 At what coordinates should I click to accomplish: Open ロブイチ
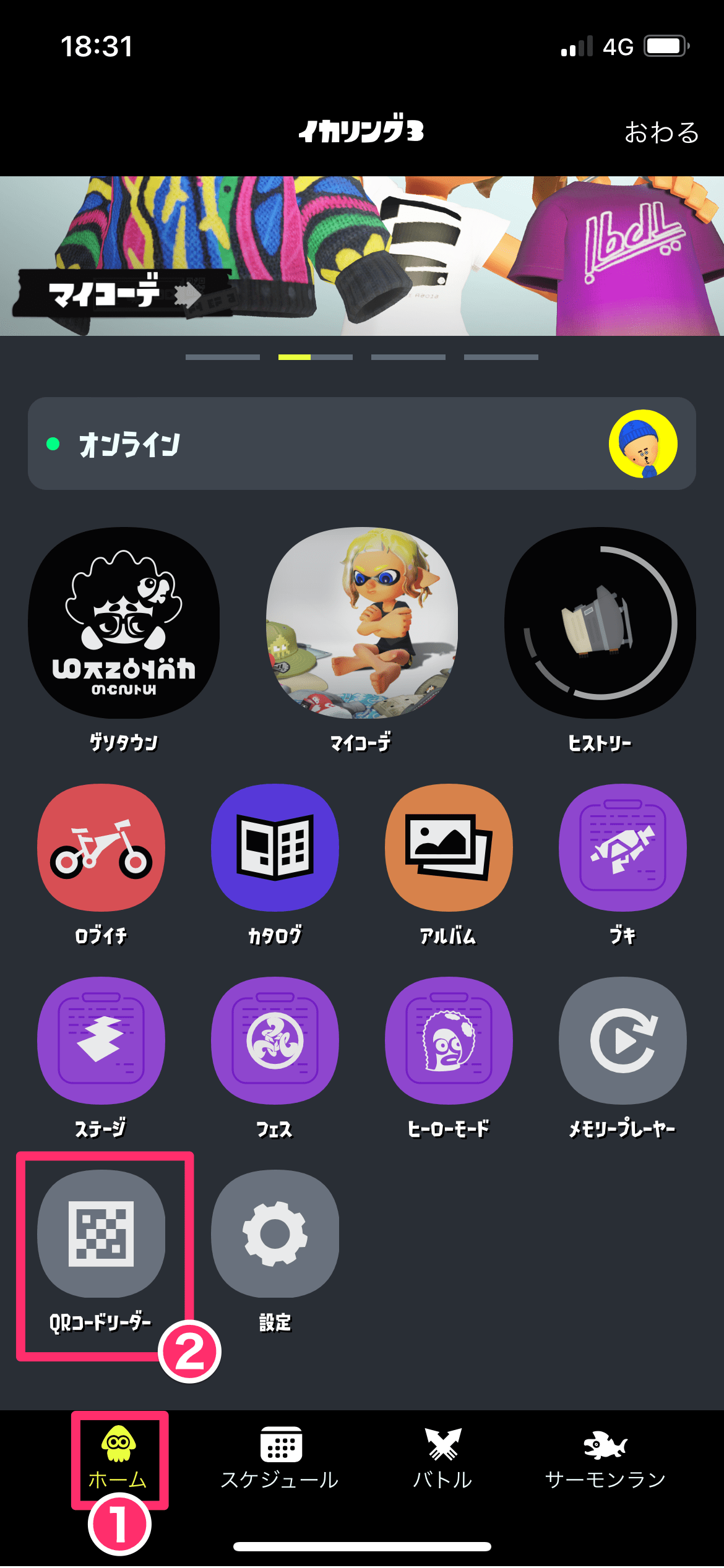pyautogui.click(x=101, y=847)
